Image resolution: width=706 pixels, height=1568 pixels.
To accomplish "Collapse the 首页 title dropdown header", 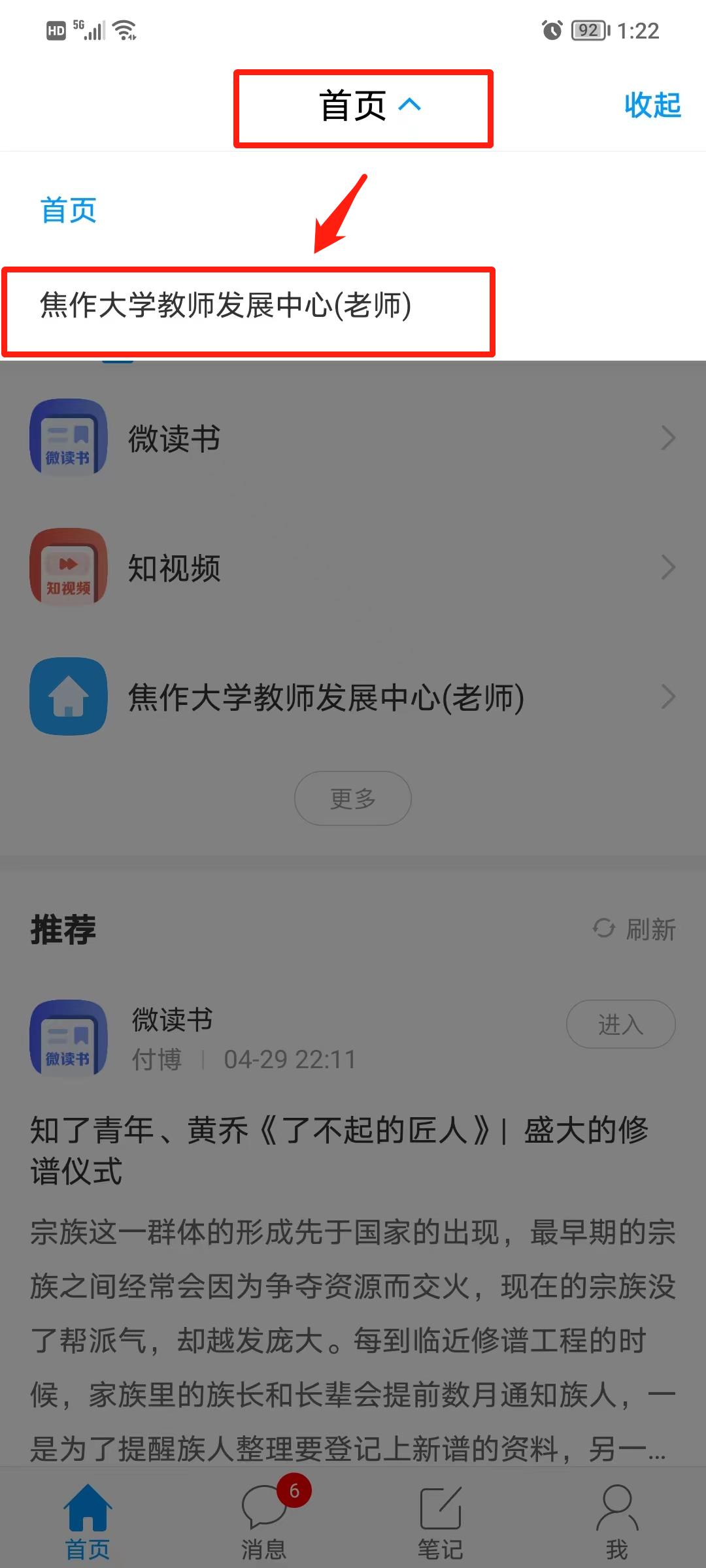I will 369,106.
